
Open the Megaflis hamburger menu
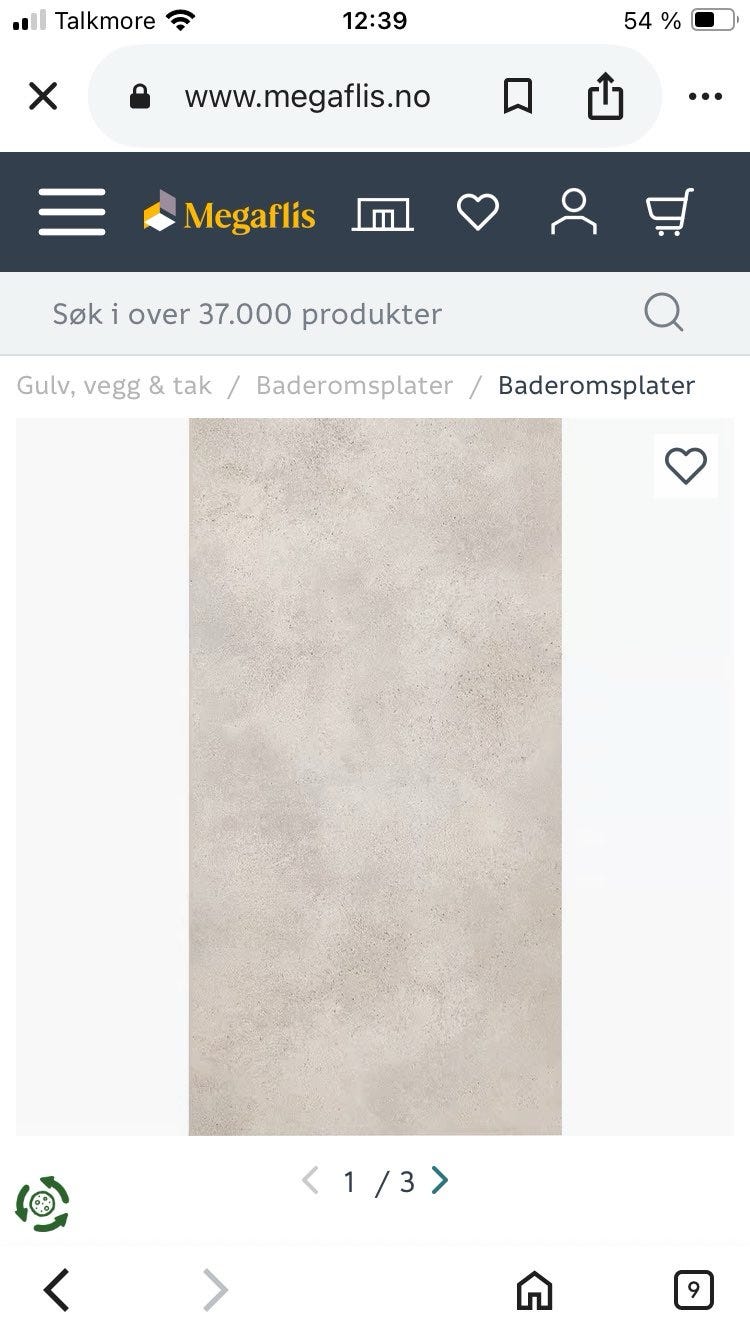[70, 212]
